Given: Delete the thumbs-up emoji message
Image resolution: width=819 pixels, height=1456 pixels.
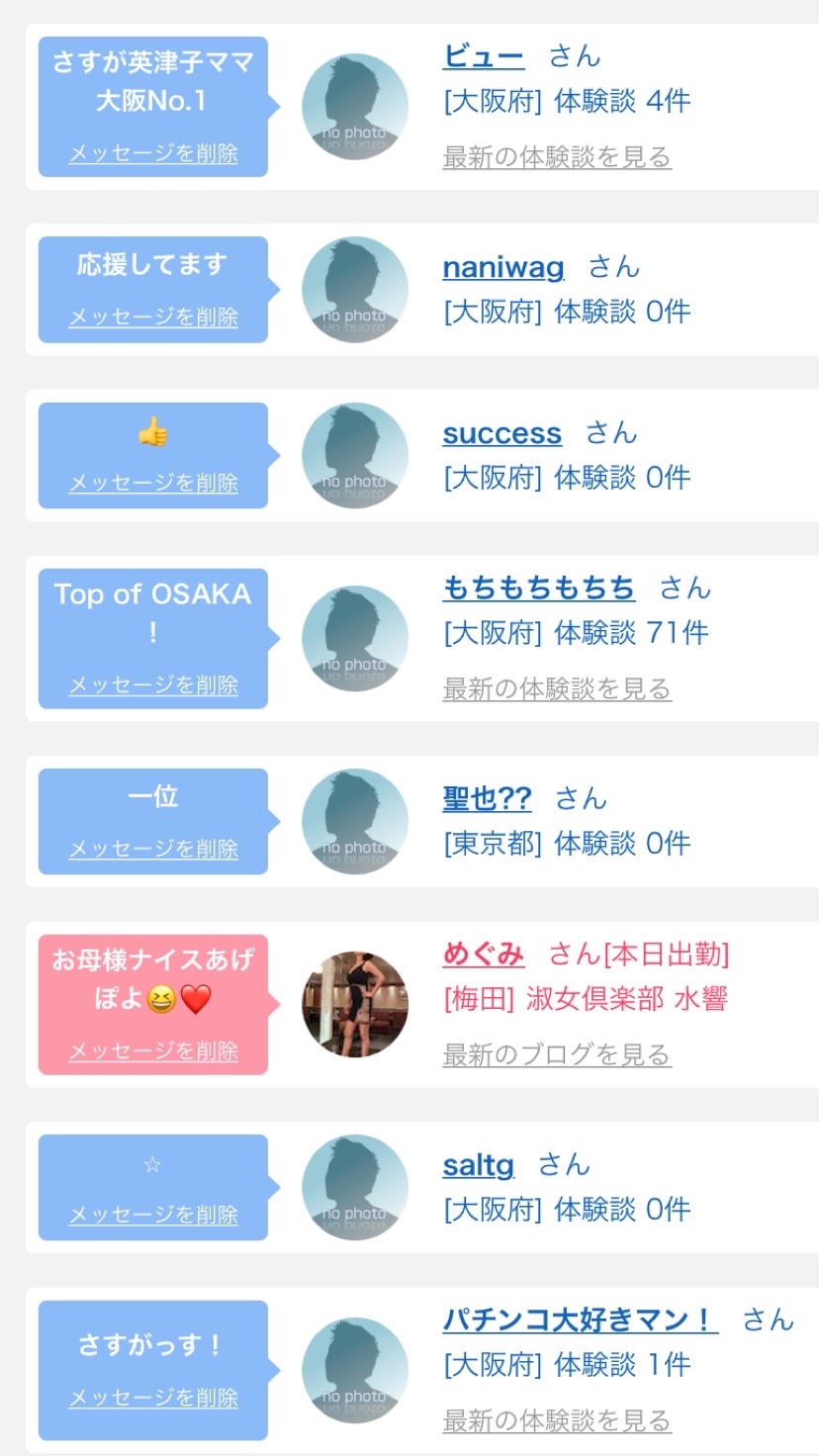Looking at the screenshot, I should (x=153, y=484).
